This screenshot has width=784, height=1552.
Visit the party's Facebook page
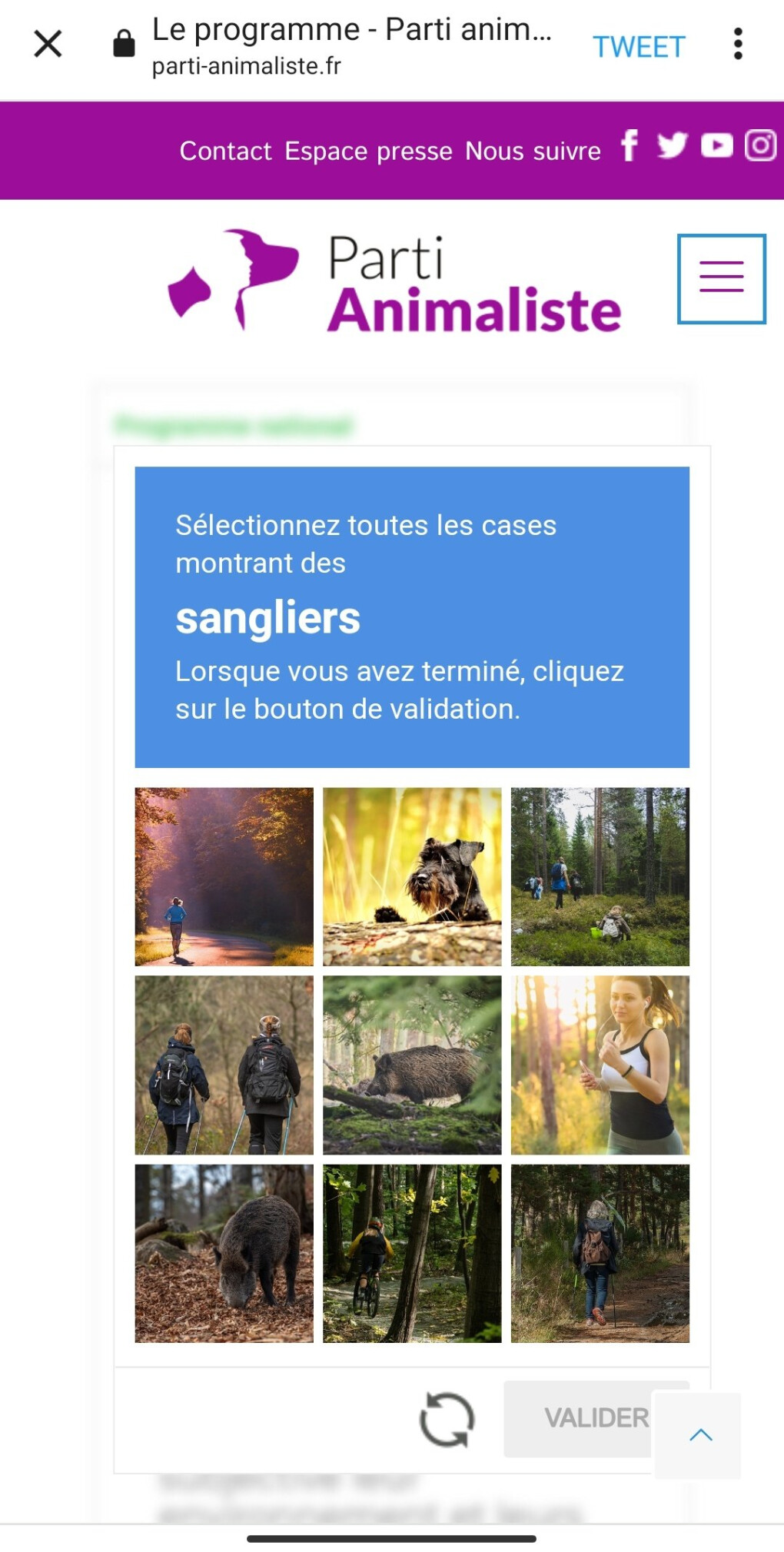pyautogui.click(x=630, y=145)
